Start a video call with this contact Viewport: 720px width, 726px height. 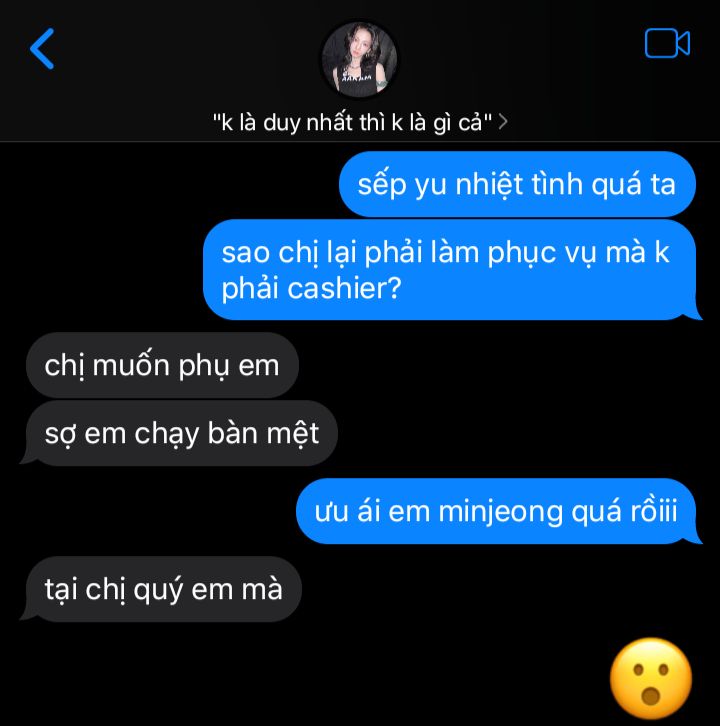(x=667, y=44)
